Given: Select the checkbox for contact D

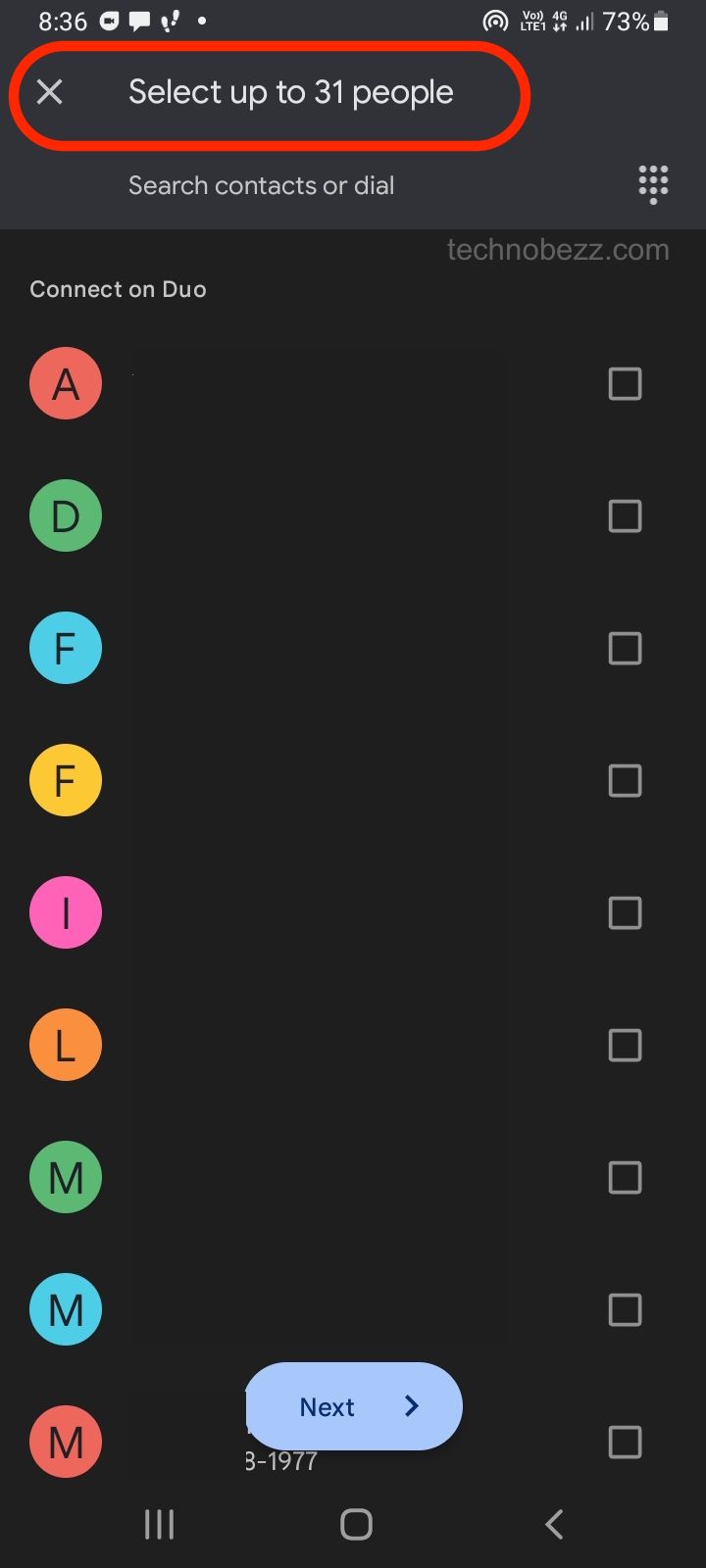Looking at the screenshot, I should pos(626,516).
